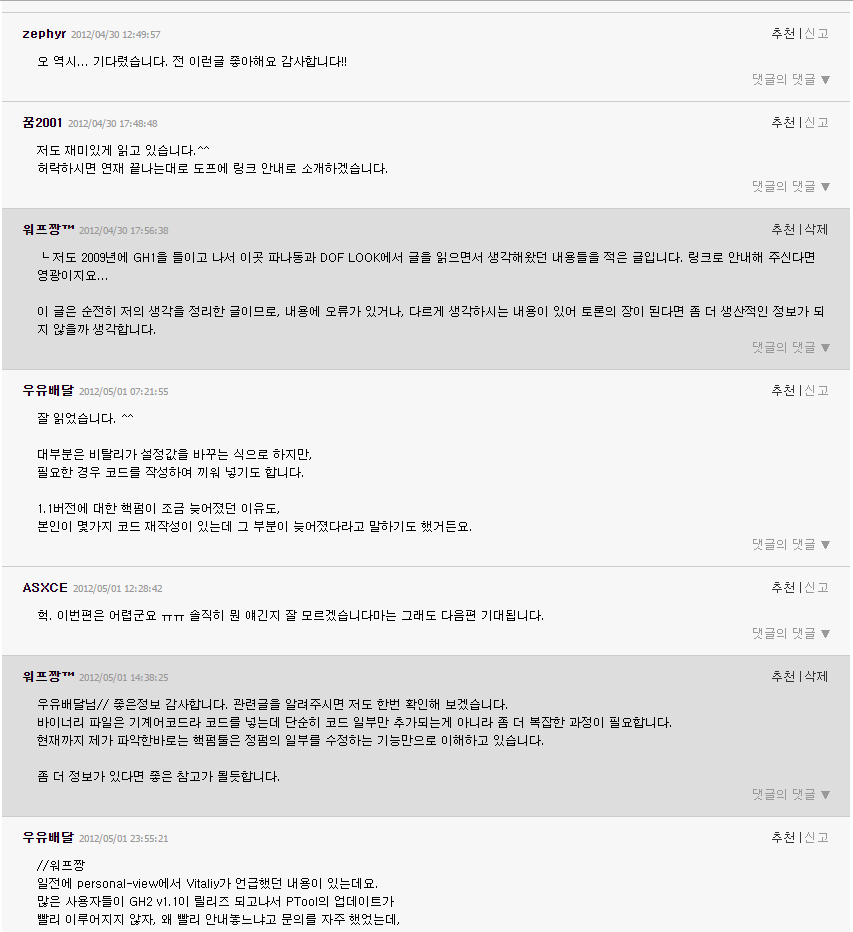Screen dimensions: 853x932
Task: Expand 댓글의 댓글 under 우유배달's 07:21:55 comment
Action: 791,545
